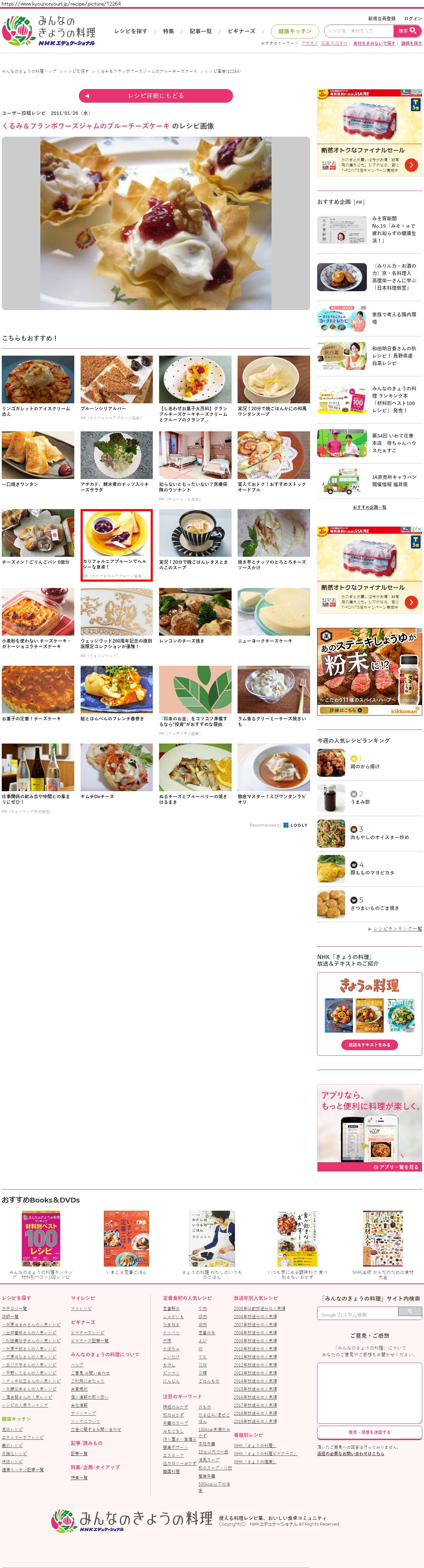Open the ログイン link
Image resolution: width=424 pixels, height=1568 pixels.
point(413,19)
